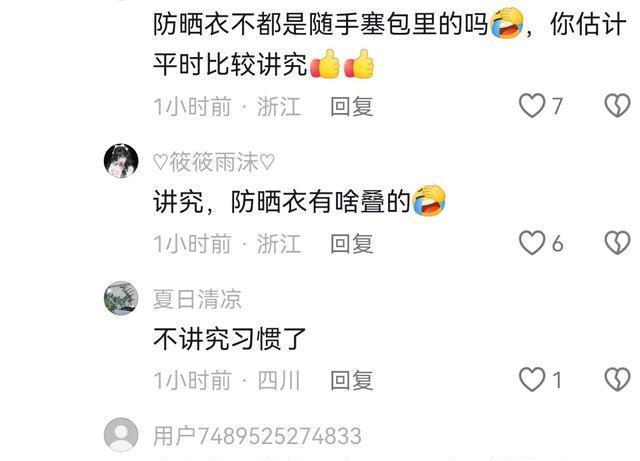Dislike the comment with 7 likes

pos(618,106)
